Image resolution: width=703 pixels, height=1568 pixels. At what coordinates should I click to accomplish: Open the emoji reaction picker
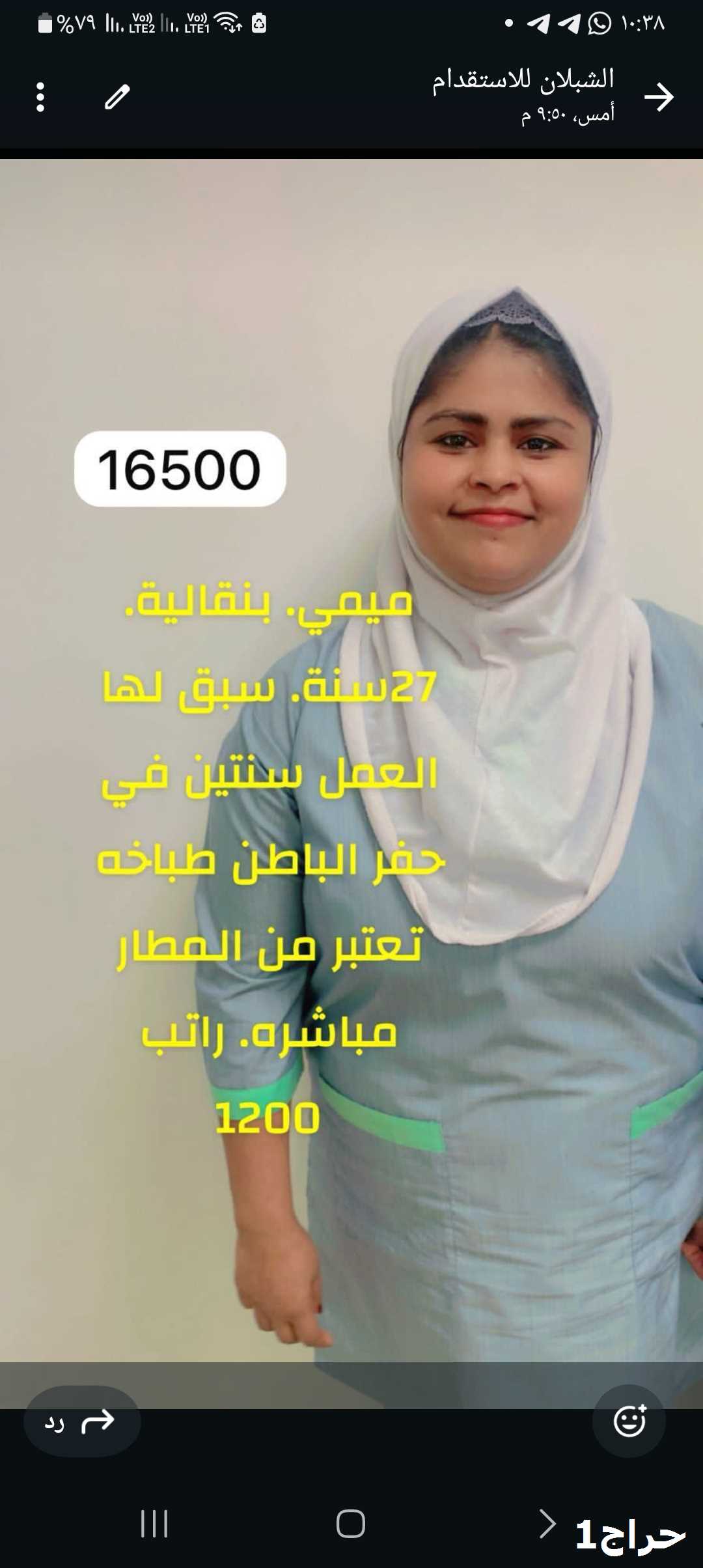point(629,1421)
